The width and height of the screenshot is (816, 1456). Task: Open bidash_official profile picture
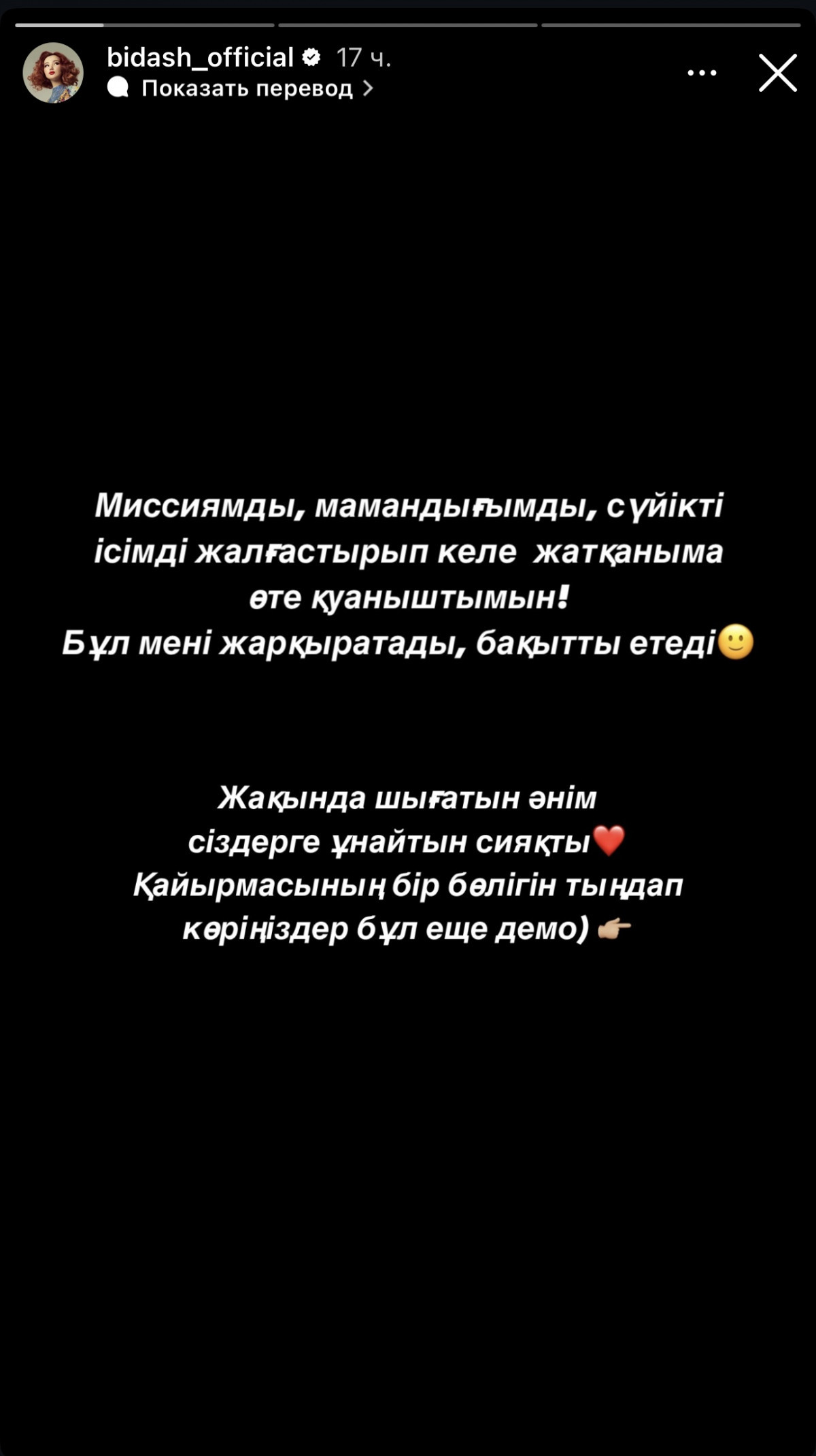pyautogui.click(x=53, y=73)
